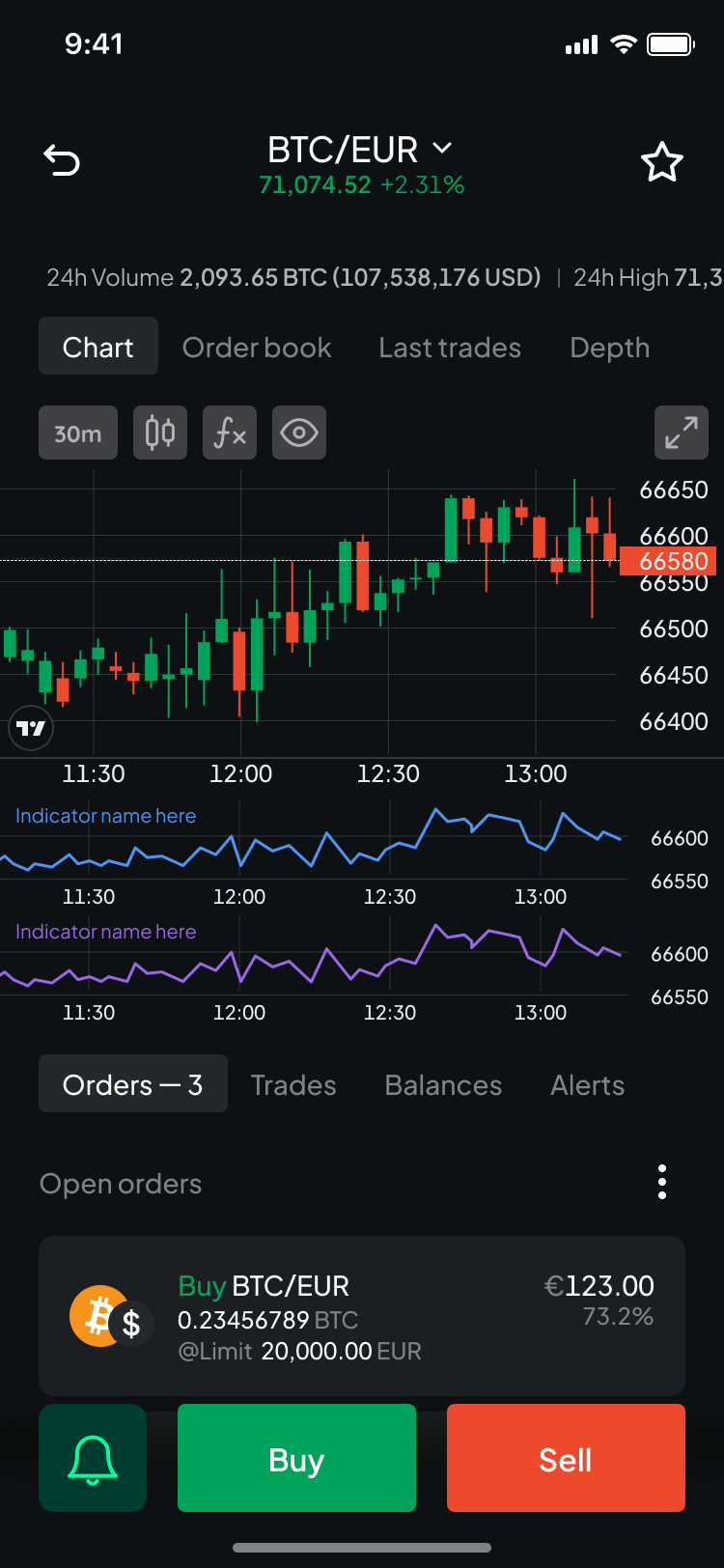Open the Depth tab
This screenshot has width=724, height=1568.
[x=609, y=348]
